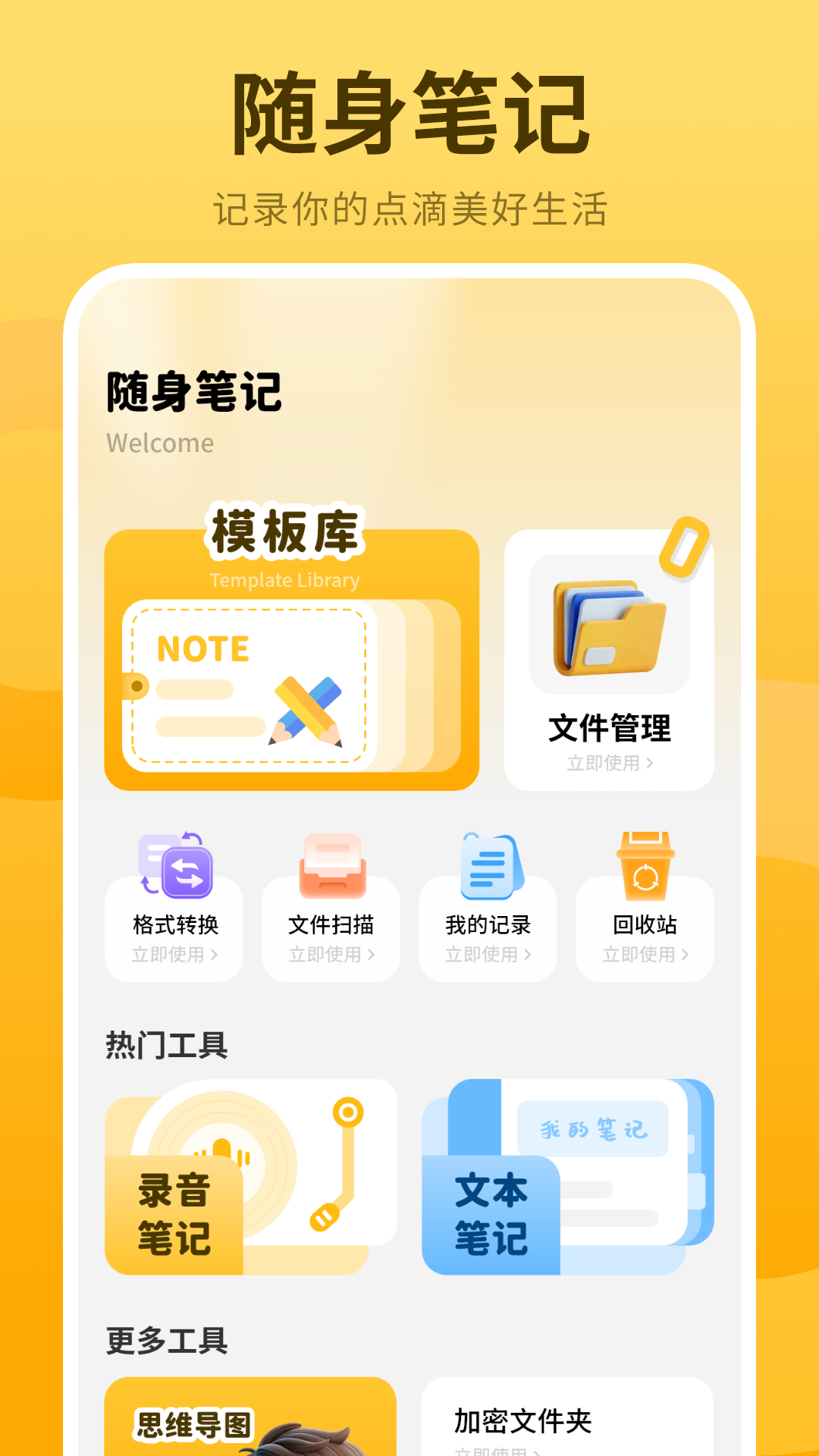Click the 热门工具 section header
The height and width of the screenshot is (1456, 819).
pyautogui.click(x=168, y=1043)
